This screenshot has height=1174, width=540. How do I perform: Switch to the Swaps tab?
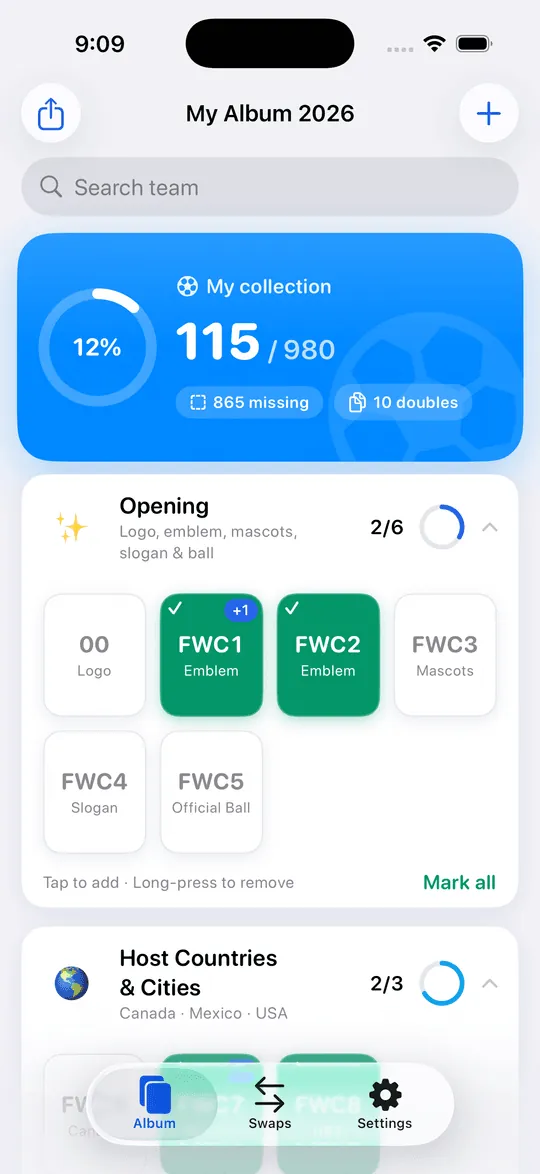(x=270, y=1104)
